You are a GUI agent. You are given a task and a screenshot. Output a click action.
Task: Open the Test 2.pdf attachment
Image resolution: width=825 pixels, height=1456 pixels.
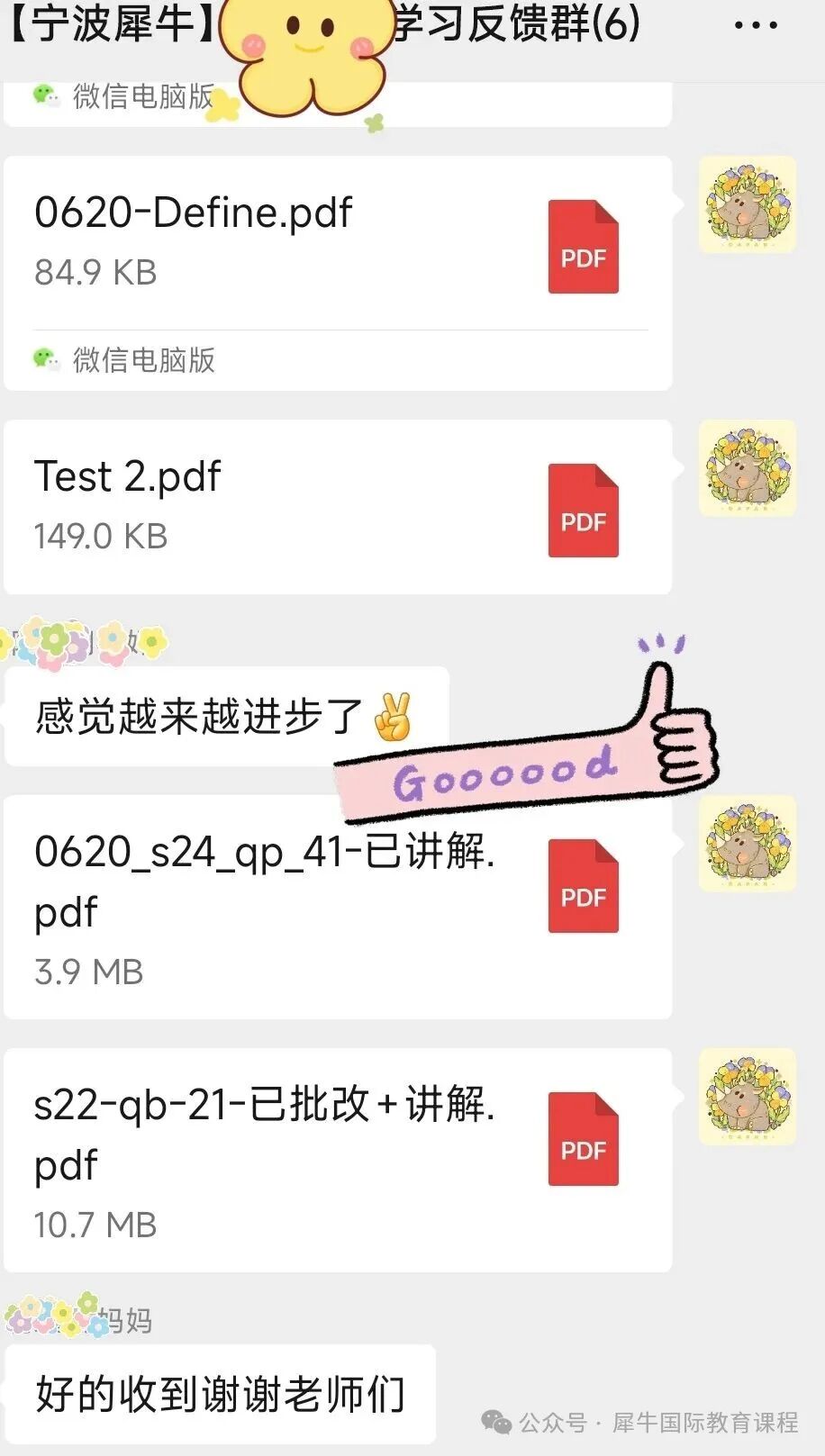tap(337, 506)
